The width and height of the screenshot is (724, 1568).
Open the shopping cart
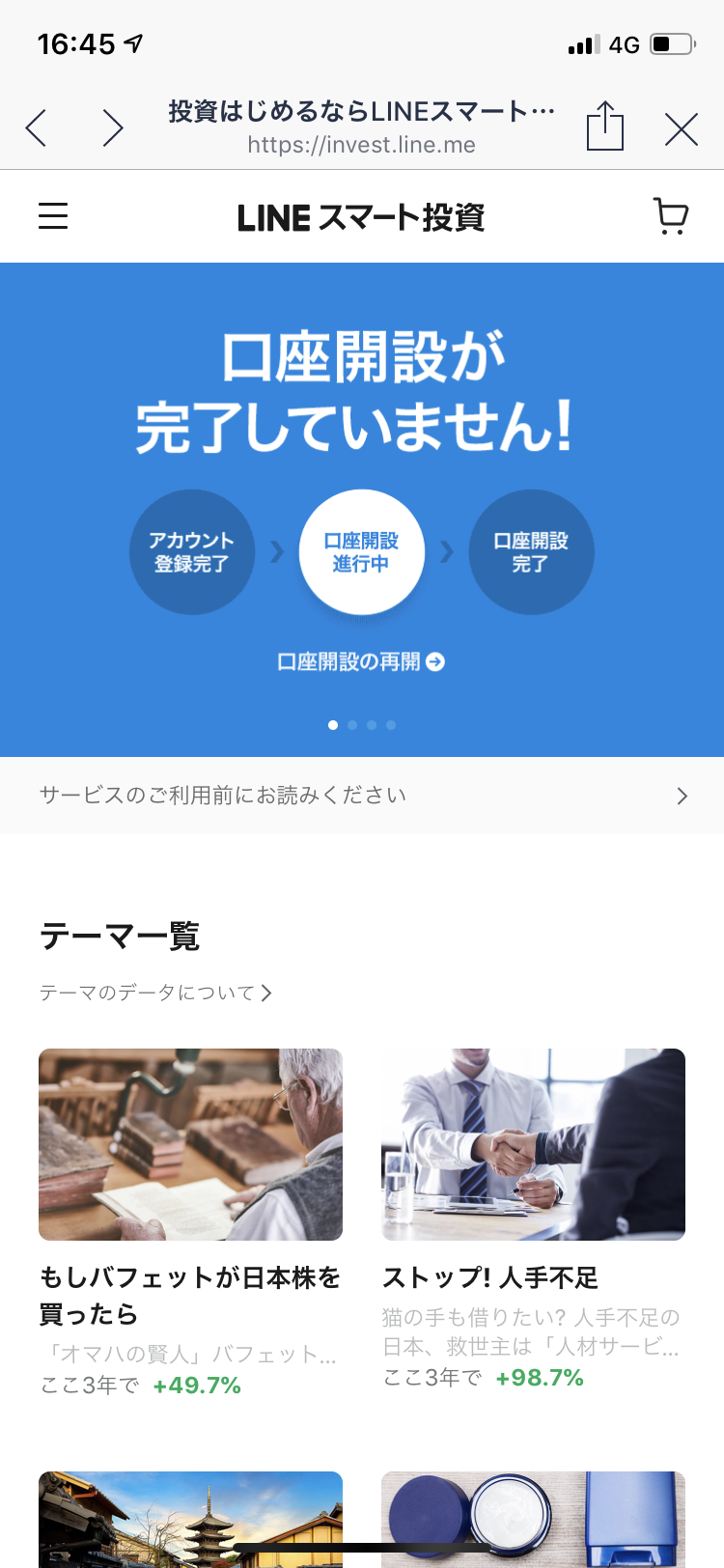pos(671,216)
